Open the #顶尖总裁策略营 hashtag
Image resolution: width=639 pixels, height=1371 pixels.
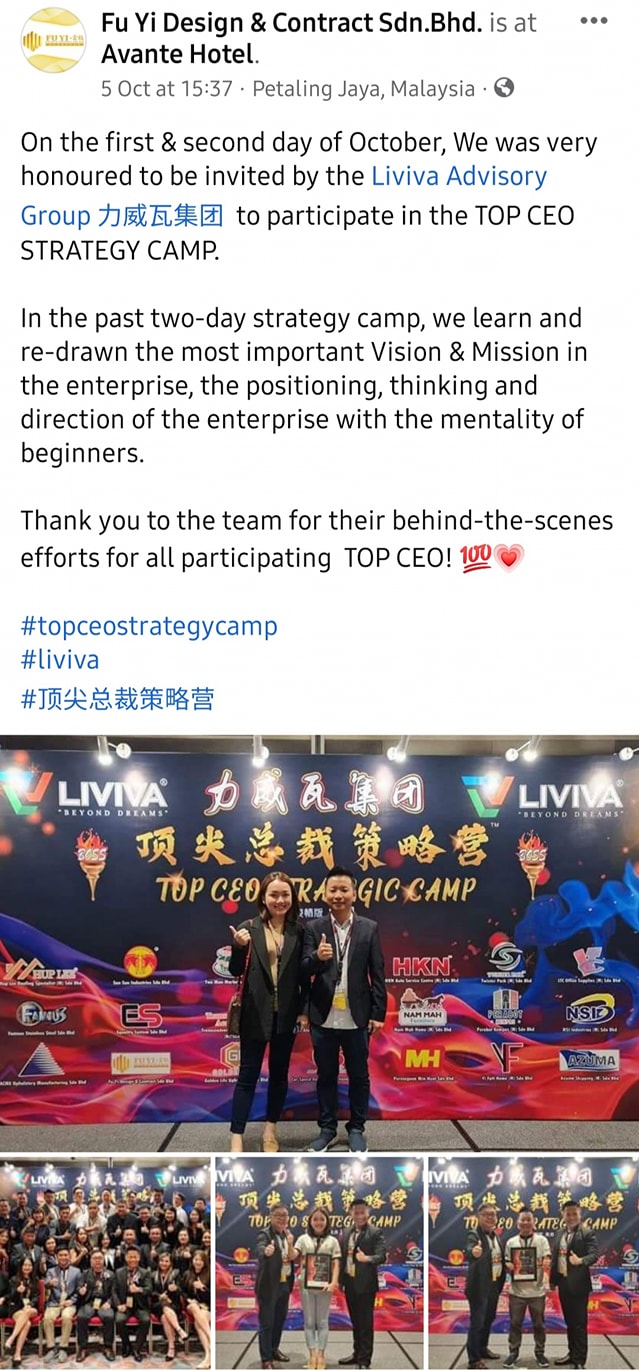coord(117,697)
